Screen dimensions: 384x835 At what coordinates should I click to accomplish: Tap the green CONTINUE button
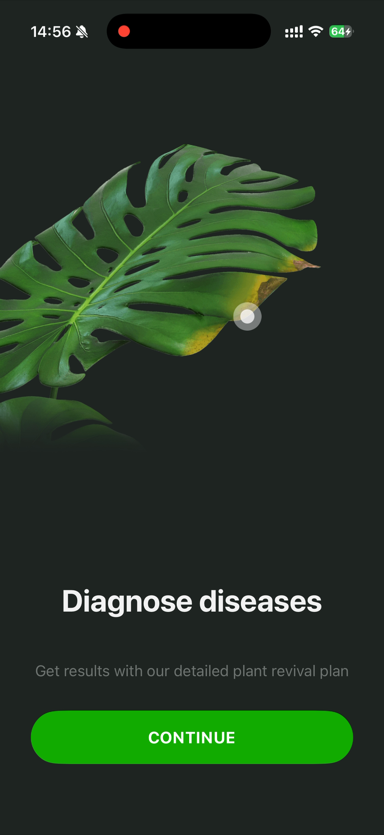coord(192,737)
